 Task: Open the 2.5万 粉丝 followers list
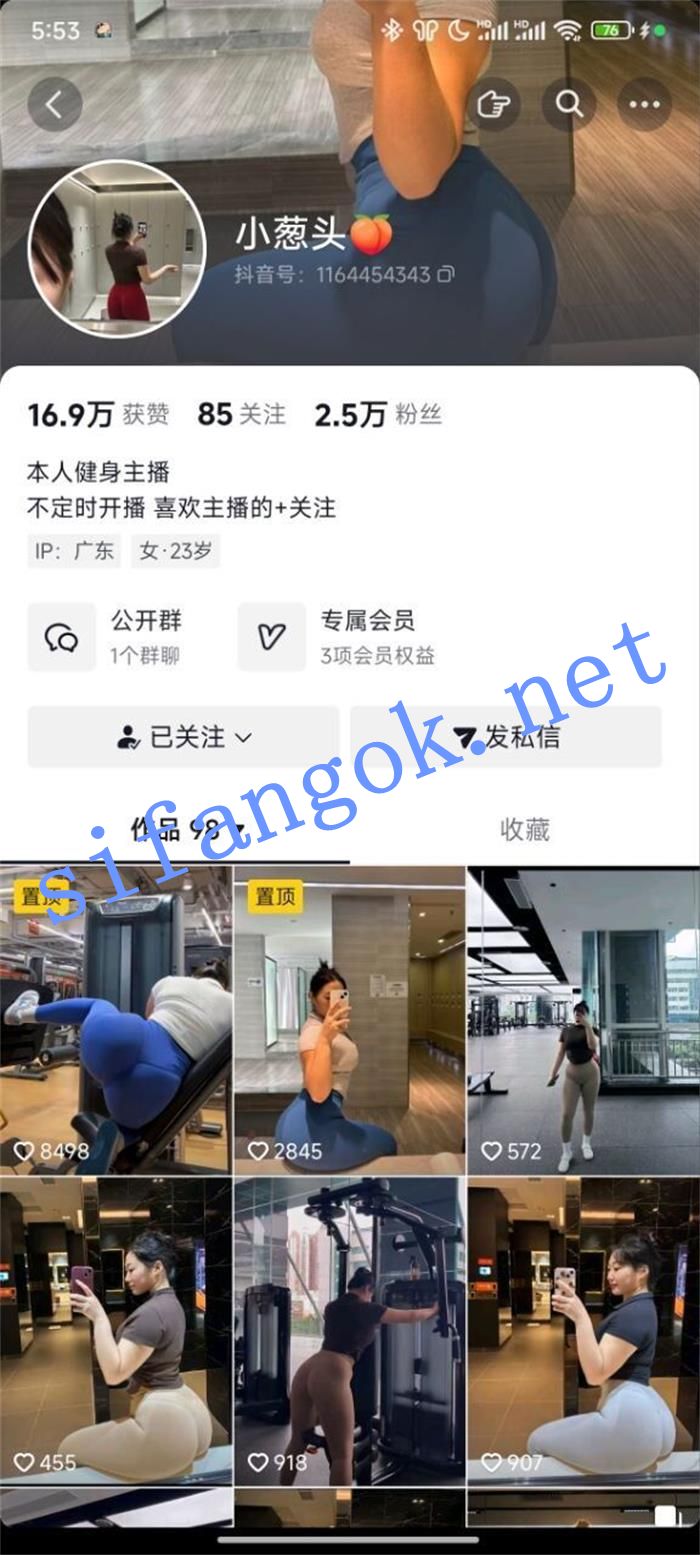point(378,415)
